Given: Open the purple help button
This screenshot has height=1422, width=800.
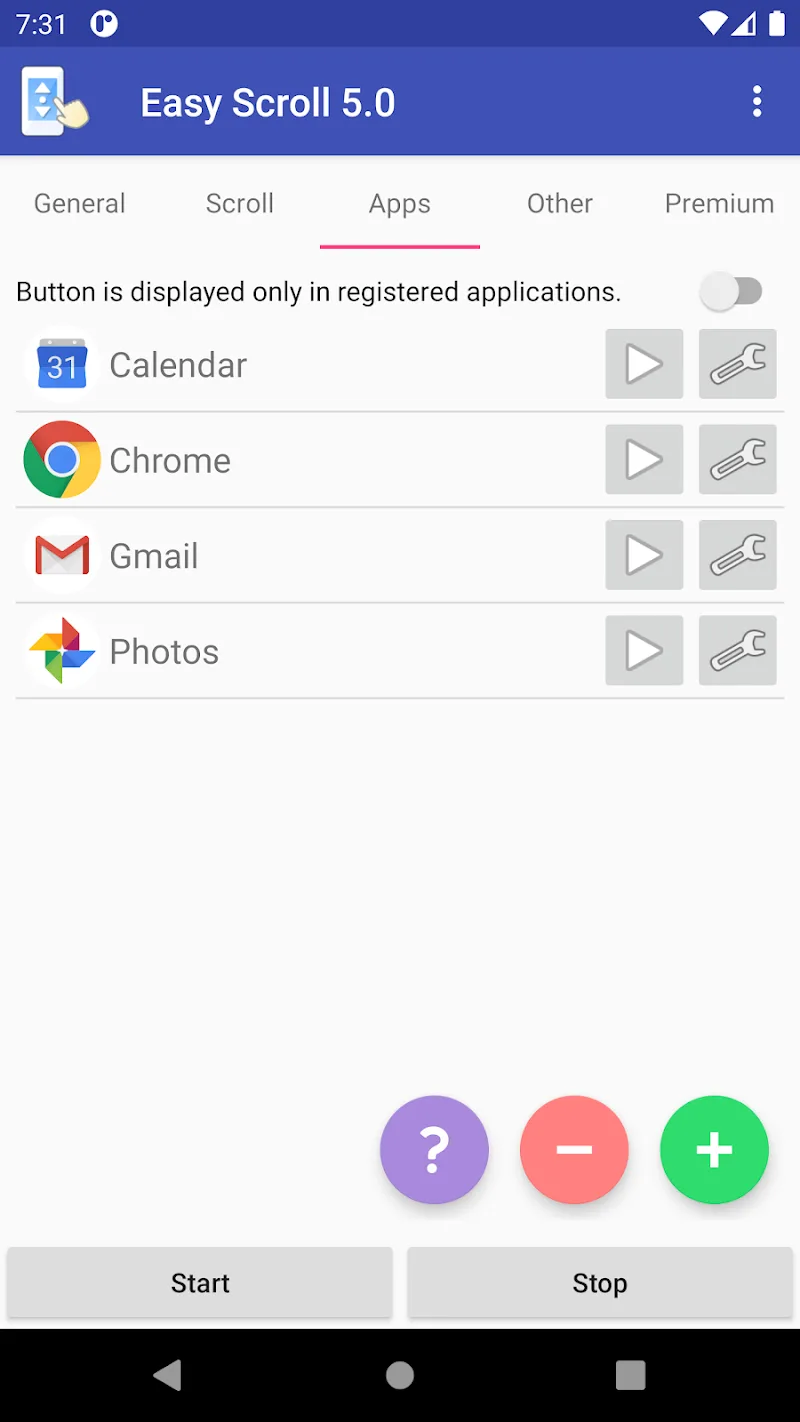Looking at the screenshot, I should (x=434, y=1149).
